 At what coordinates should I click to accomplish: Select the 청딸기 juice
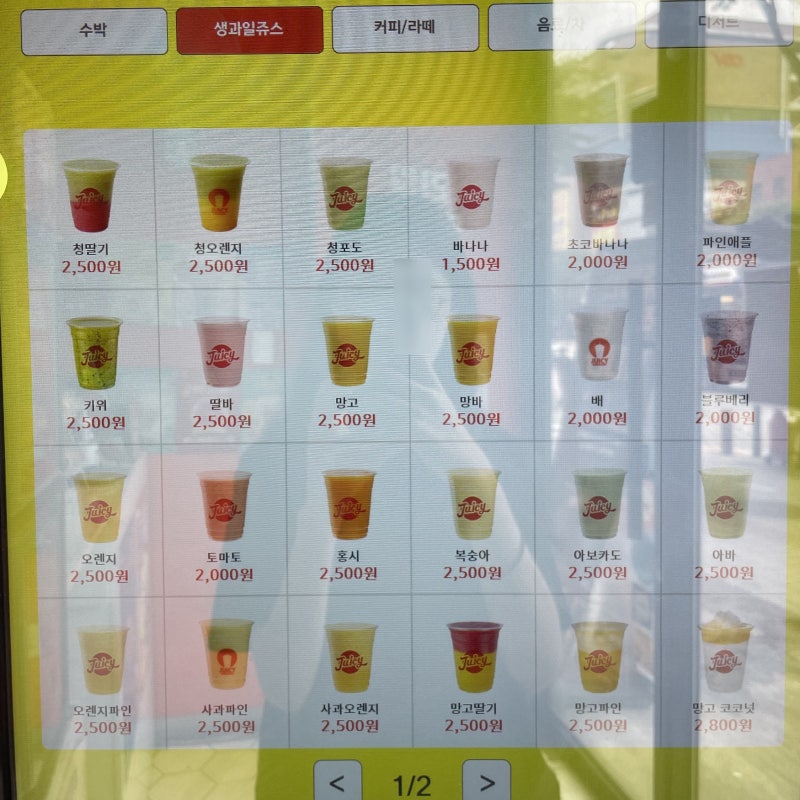pyautogui.click(x=91, y=210)
